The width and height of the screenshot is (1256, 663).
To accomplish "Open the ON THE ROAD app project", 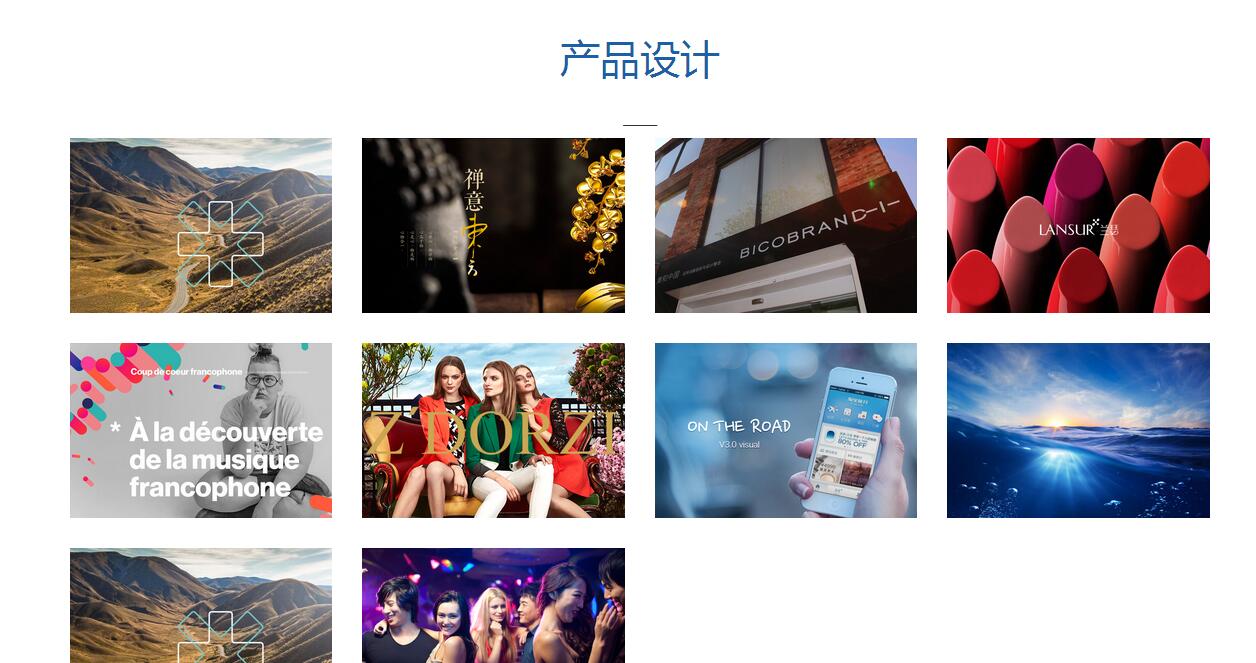I will [x=785, y=430].
